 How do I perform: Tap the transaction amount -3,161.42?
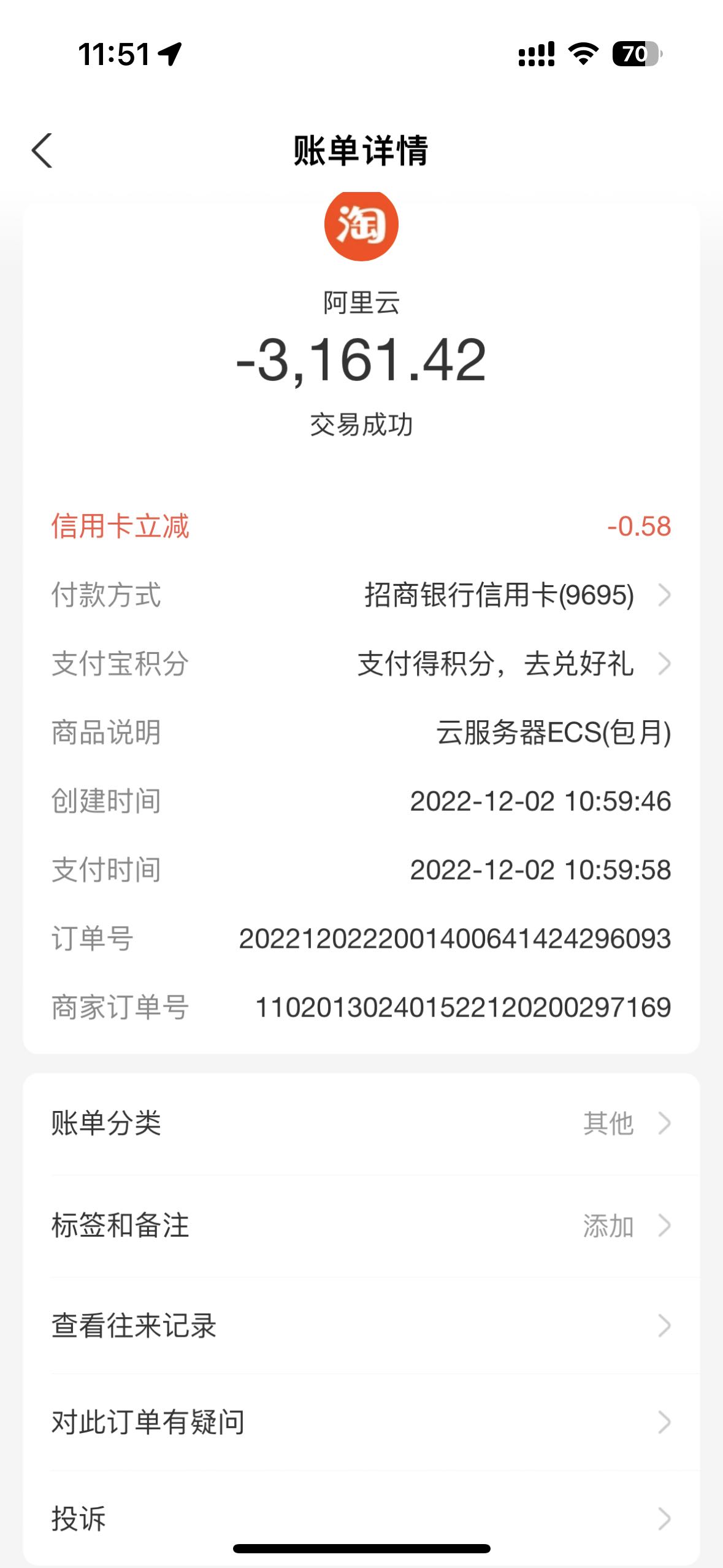361,364
